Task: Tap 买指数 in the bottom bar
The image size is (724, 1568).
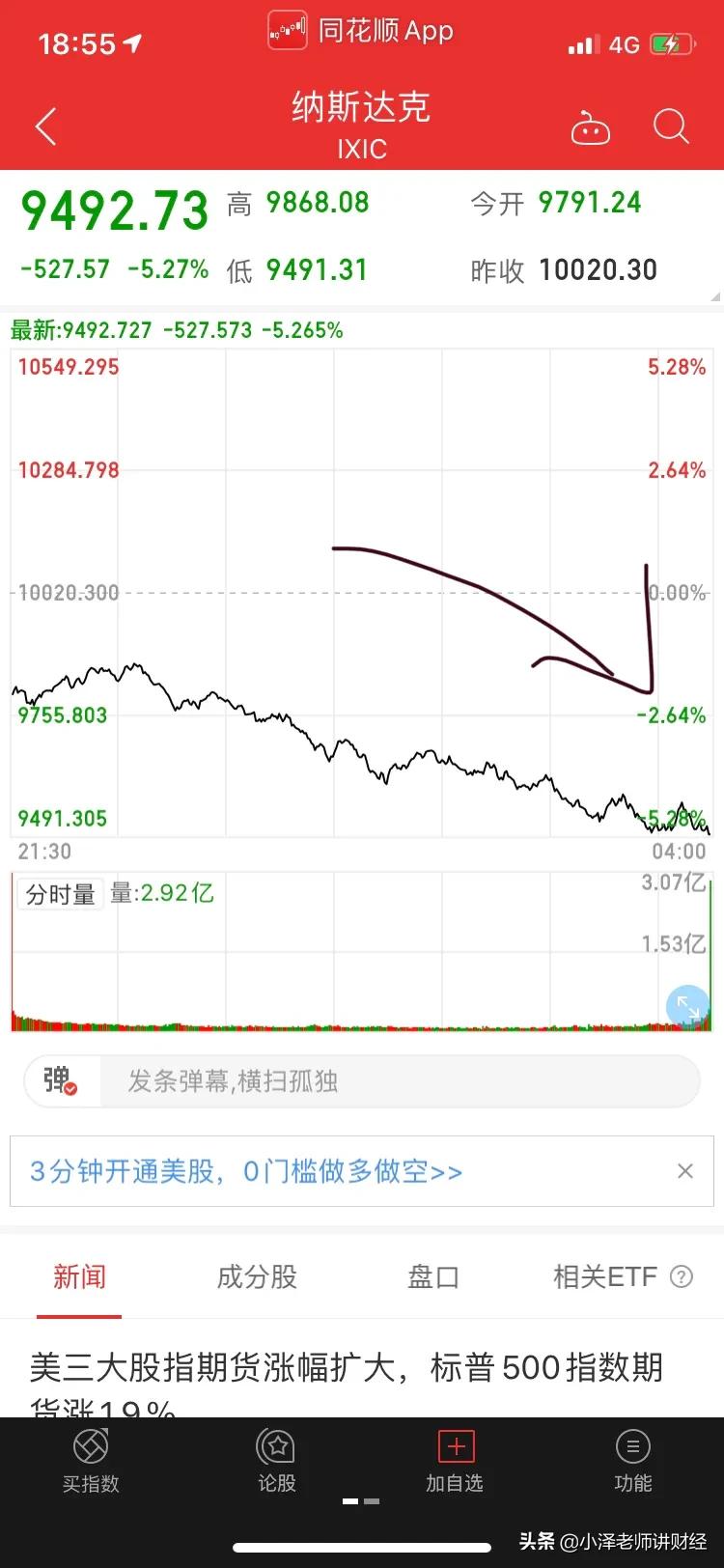Action: [x=91, y=1461]
